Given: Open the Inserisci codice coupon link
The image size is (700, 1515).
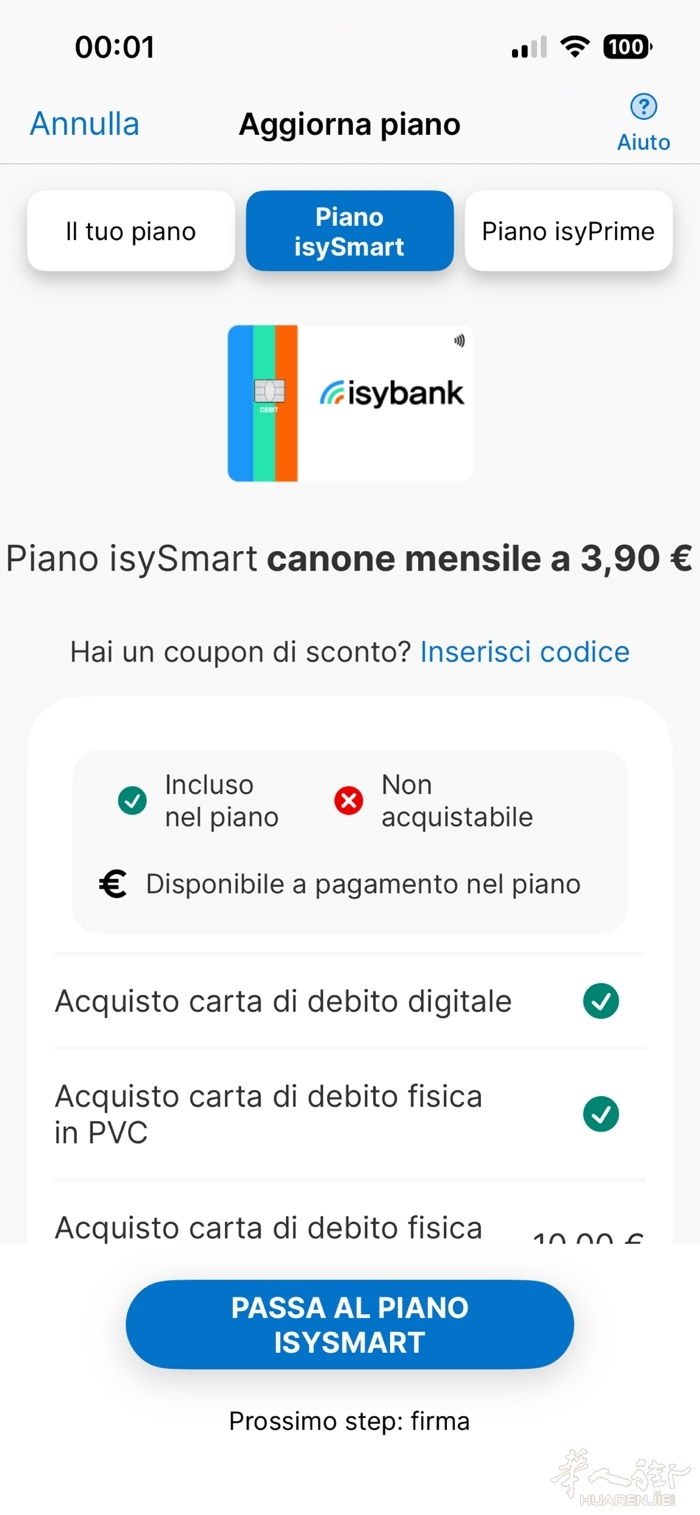Looking at the screenshot, I should click(524, 652).
